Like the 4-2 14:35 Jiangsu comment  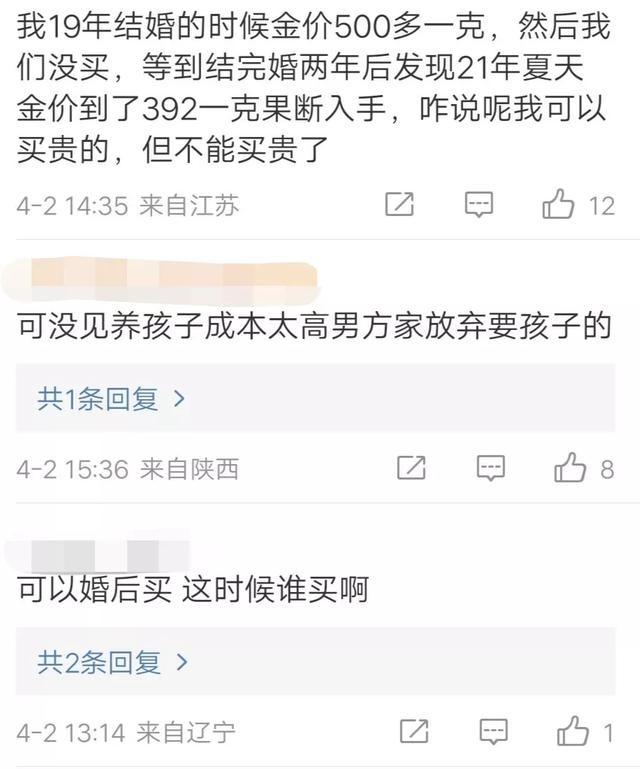(x=559, y=206)
